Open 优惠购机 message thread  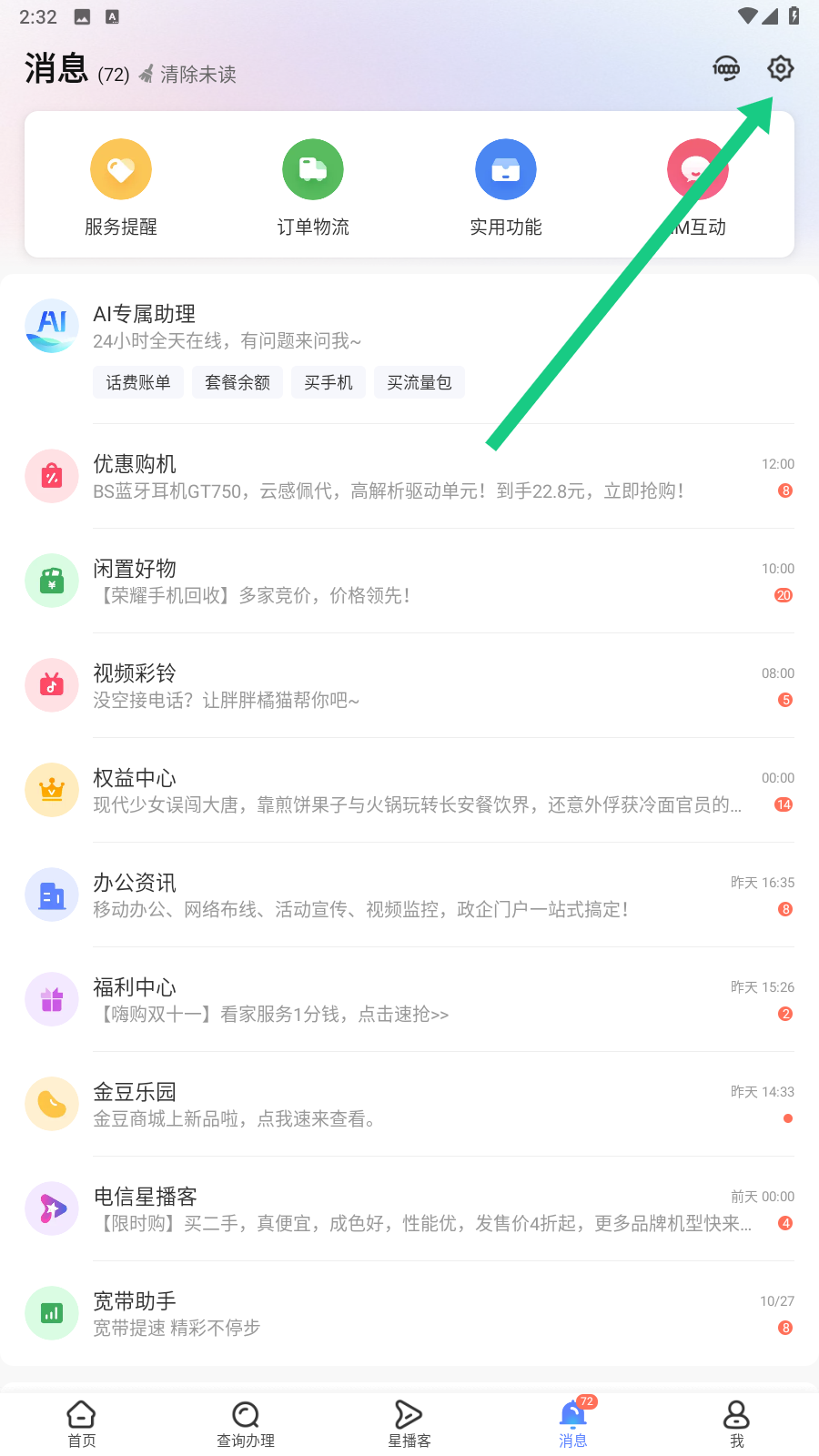409,477
